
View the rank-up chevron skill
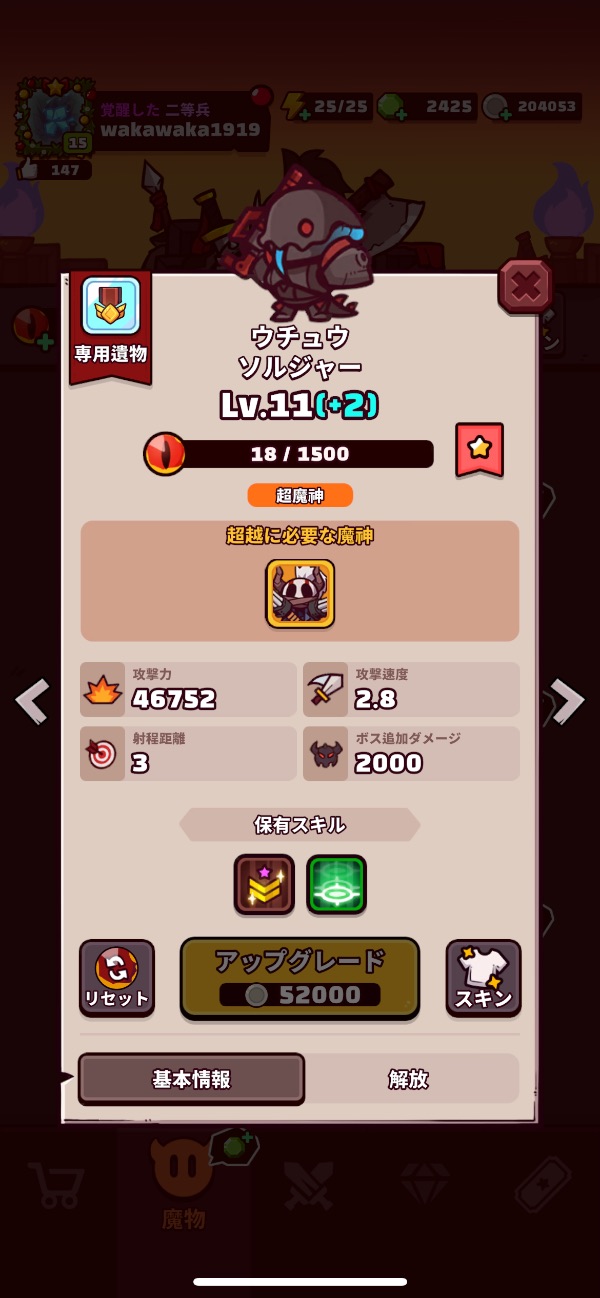pos(264,884)
